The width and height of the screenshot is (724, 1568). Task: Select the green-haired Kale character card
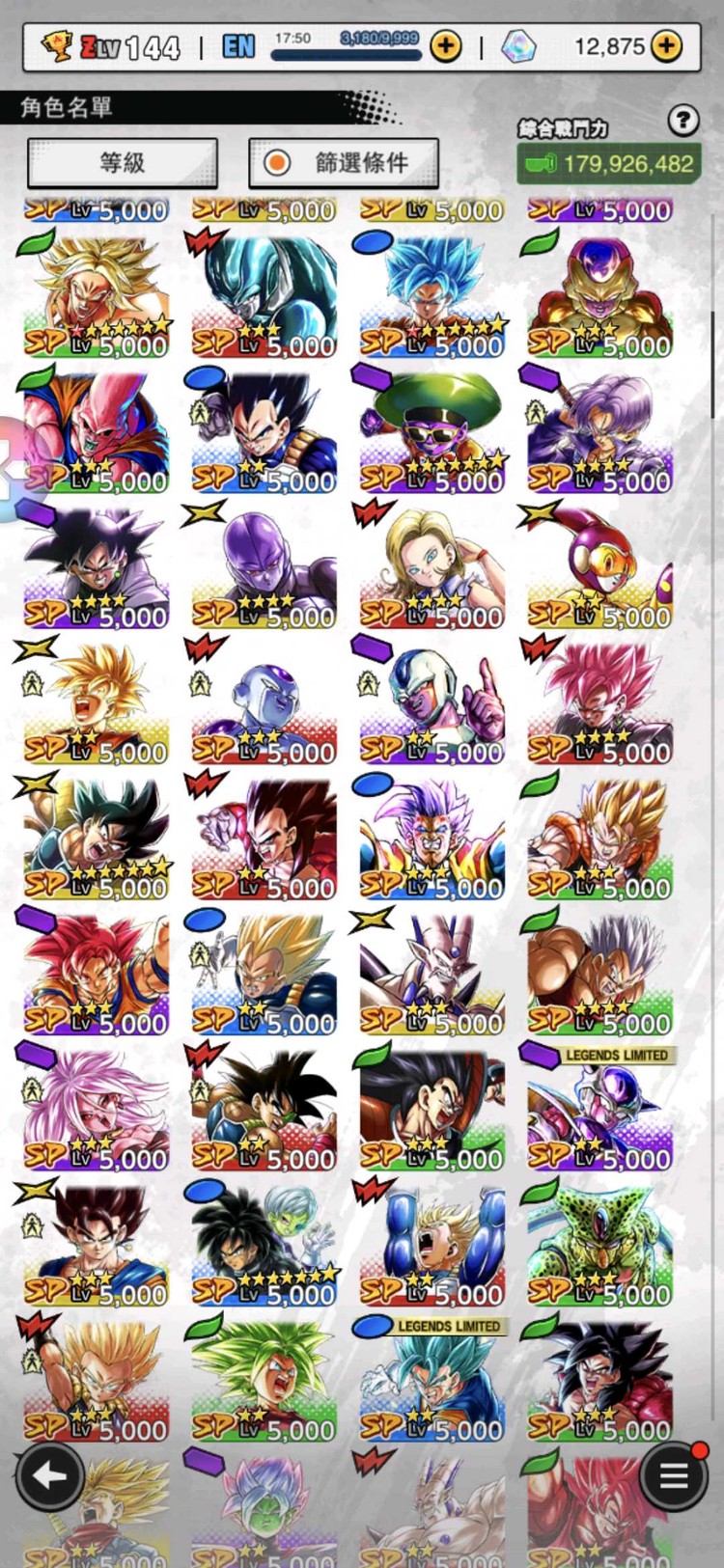[x=264, y=1380]
